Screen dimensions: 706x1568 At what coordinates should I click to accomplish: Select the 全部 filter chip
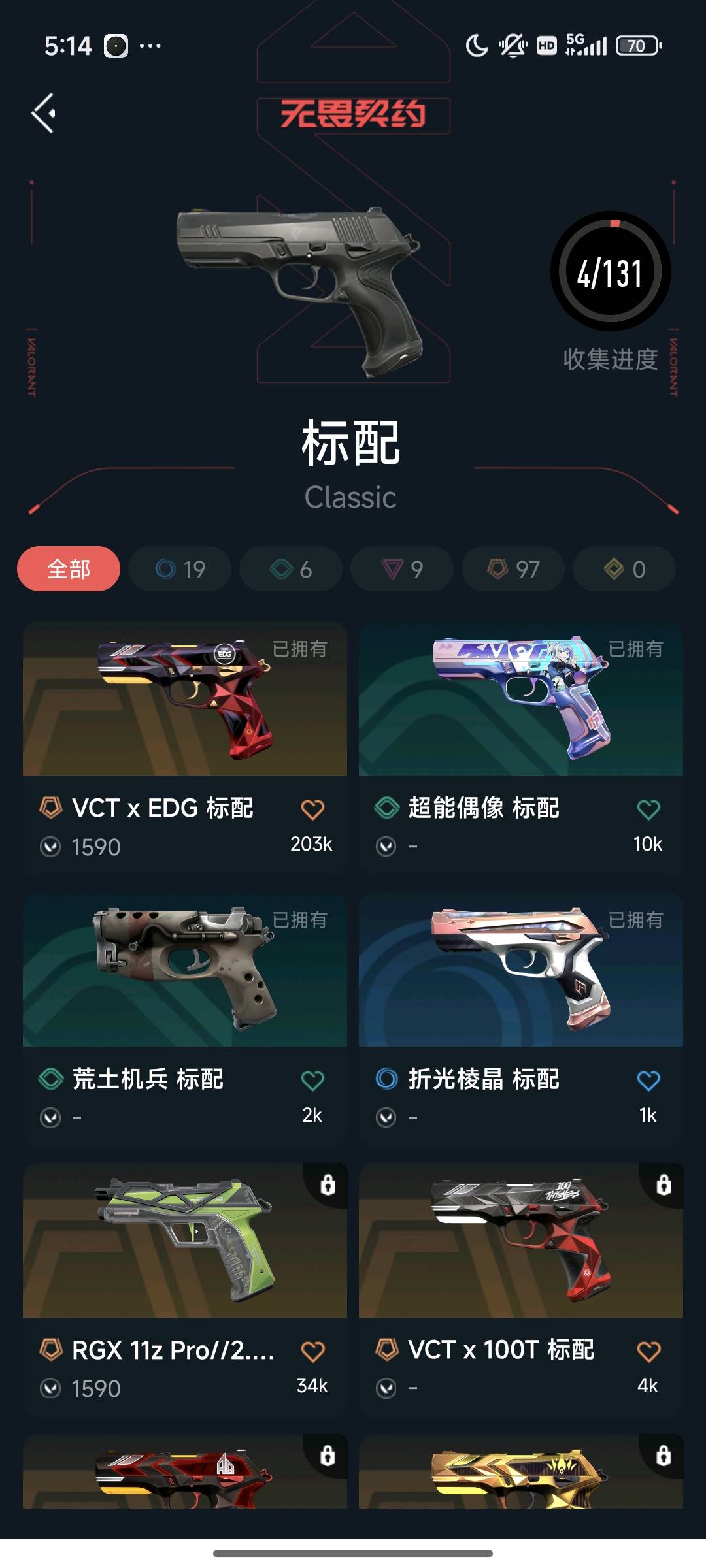[69, 568]
